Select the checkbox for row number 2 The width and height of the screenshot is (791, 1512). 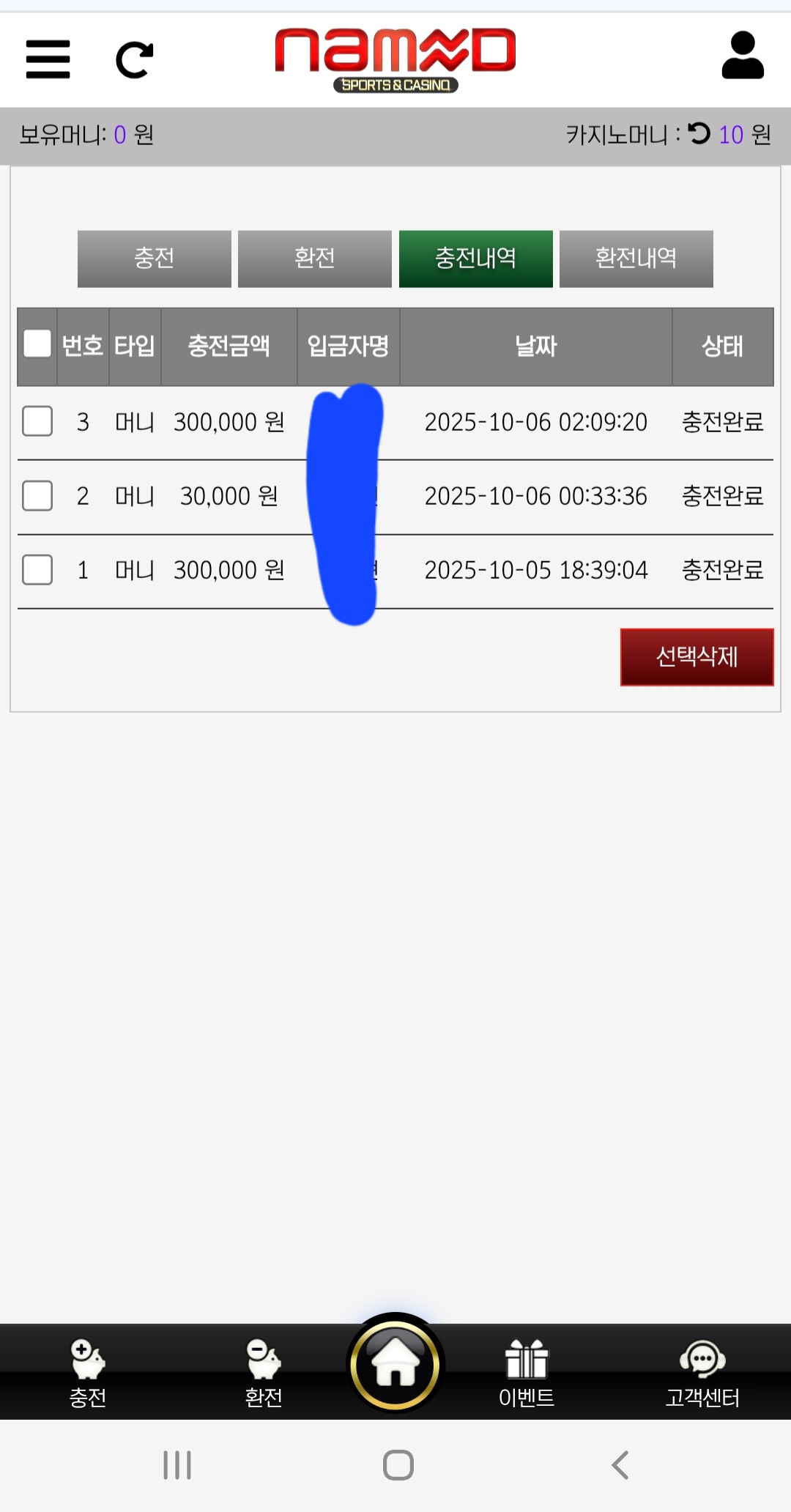37,496
